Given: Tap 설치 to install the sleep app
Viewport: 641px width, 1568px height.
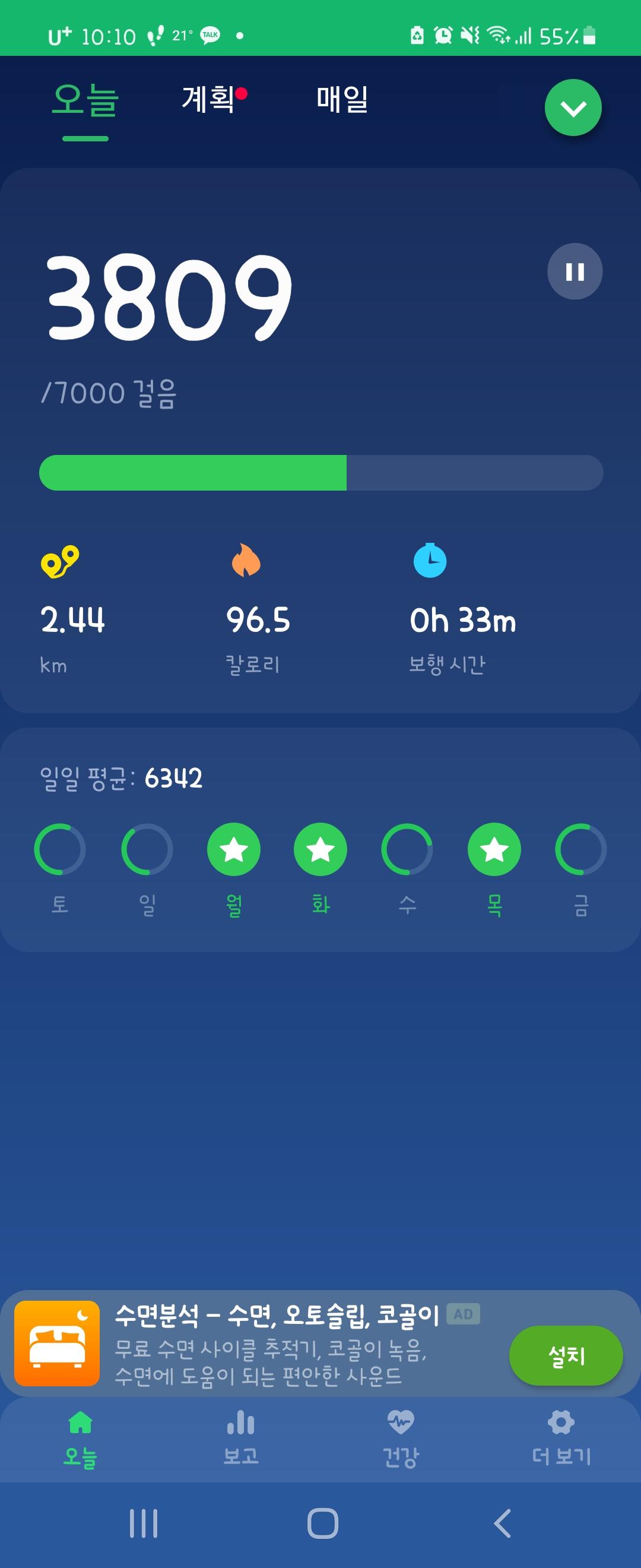Looking at the screenshot, I should tap(566, 1355).
